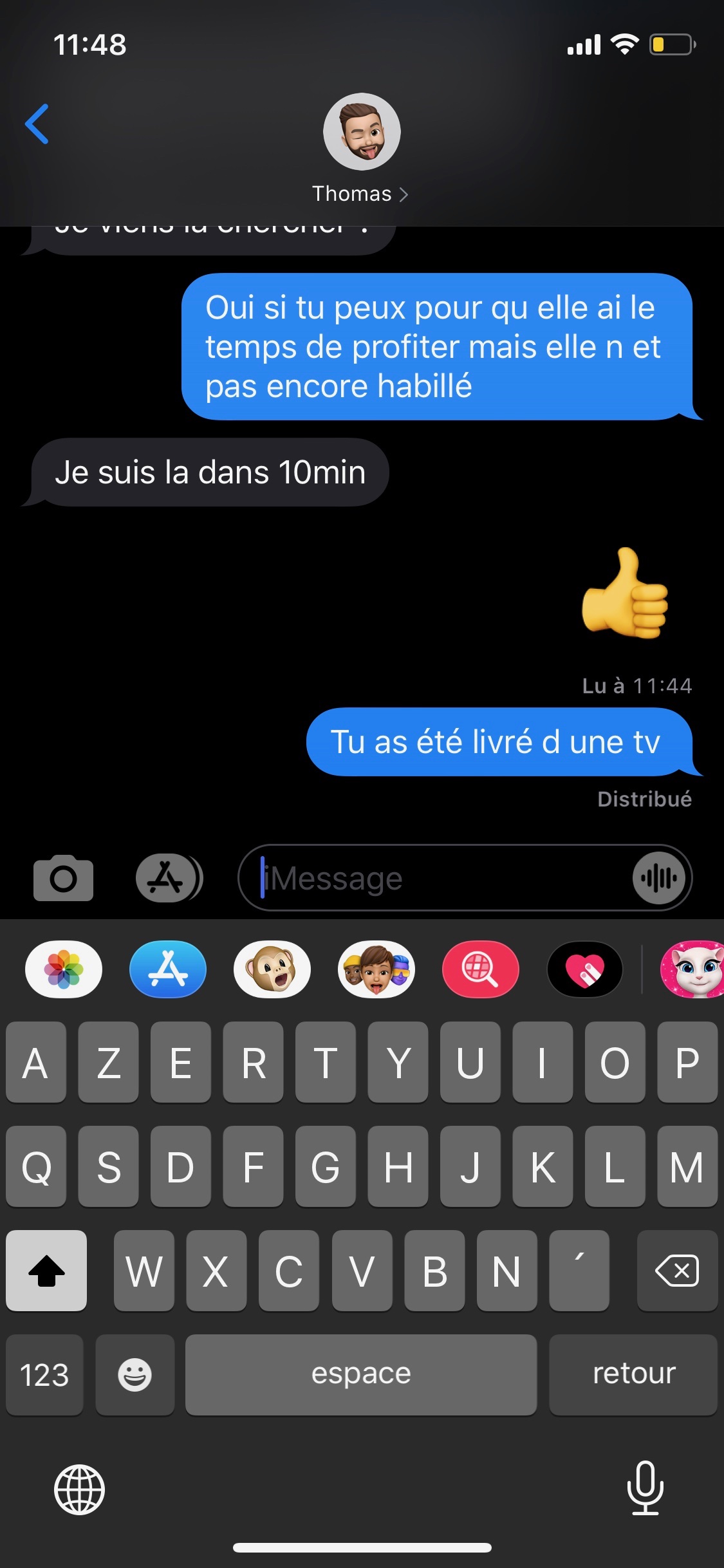Tap the retour key
This screenshot has height=1568, width=724.
coord(633,1374)
